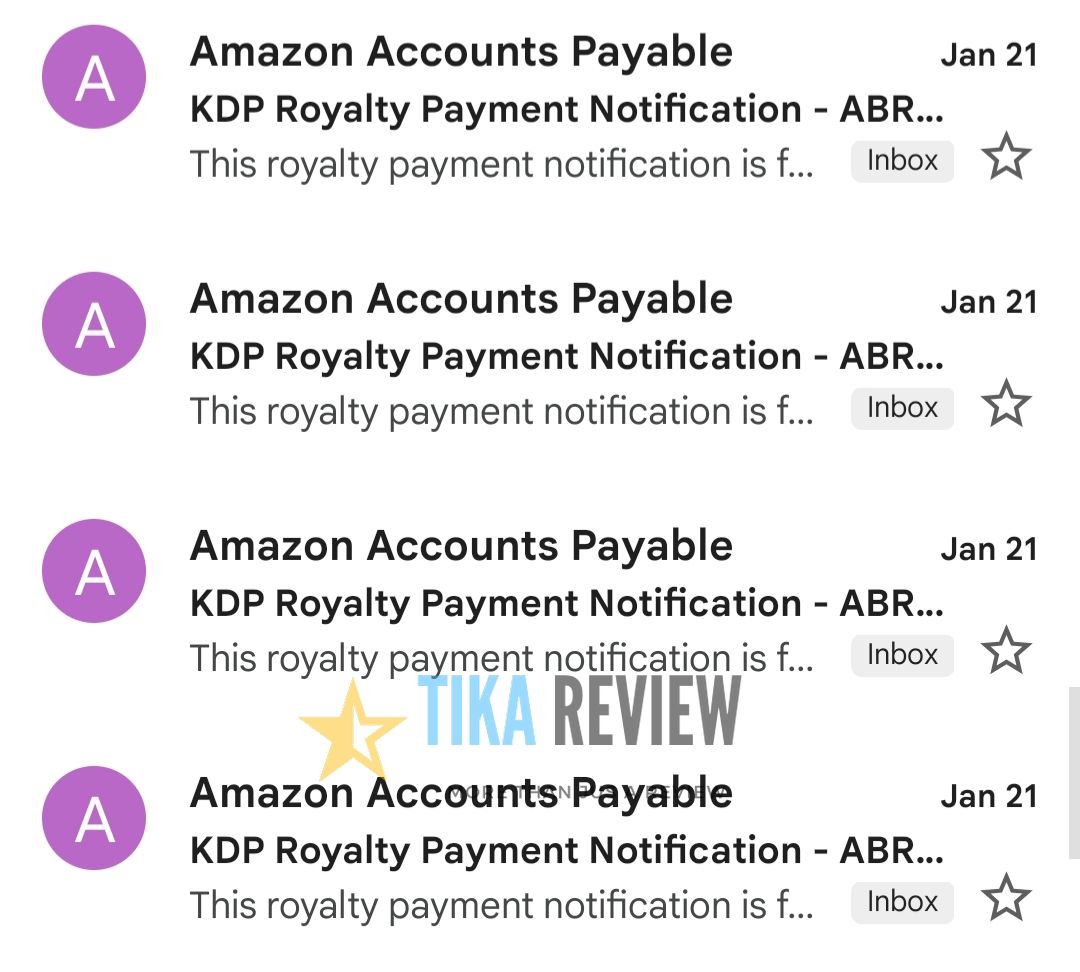This screenshot has width=1080, height=972.
Task: Select the last email via its avatar
Action: click(x=94, y=819)
